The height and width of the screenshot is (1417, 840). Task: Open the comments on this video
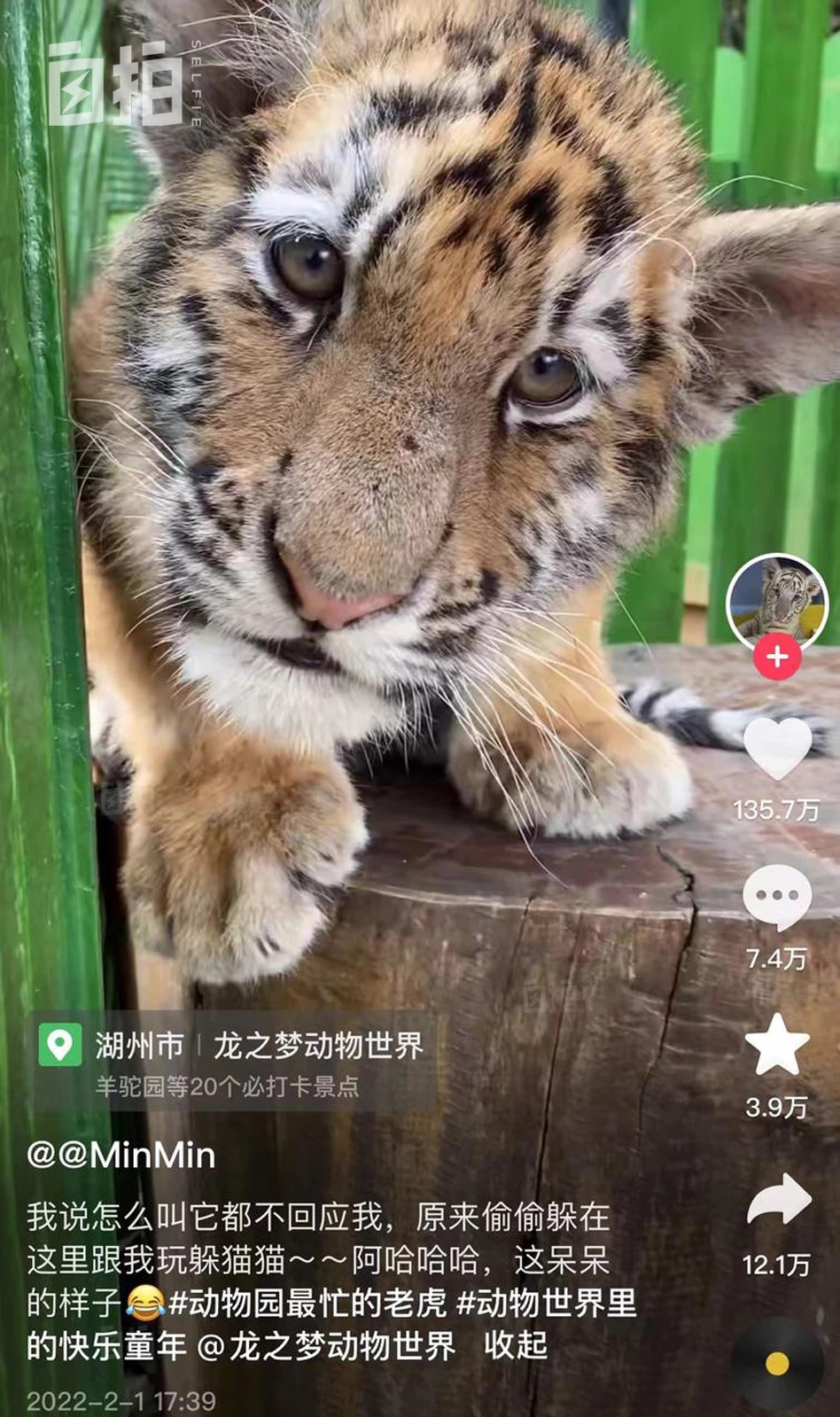point(777,897)
